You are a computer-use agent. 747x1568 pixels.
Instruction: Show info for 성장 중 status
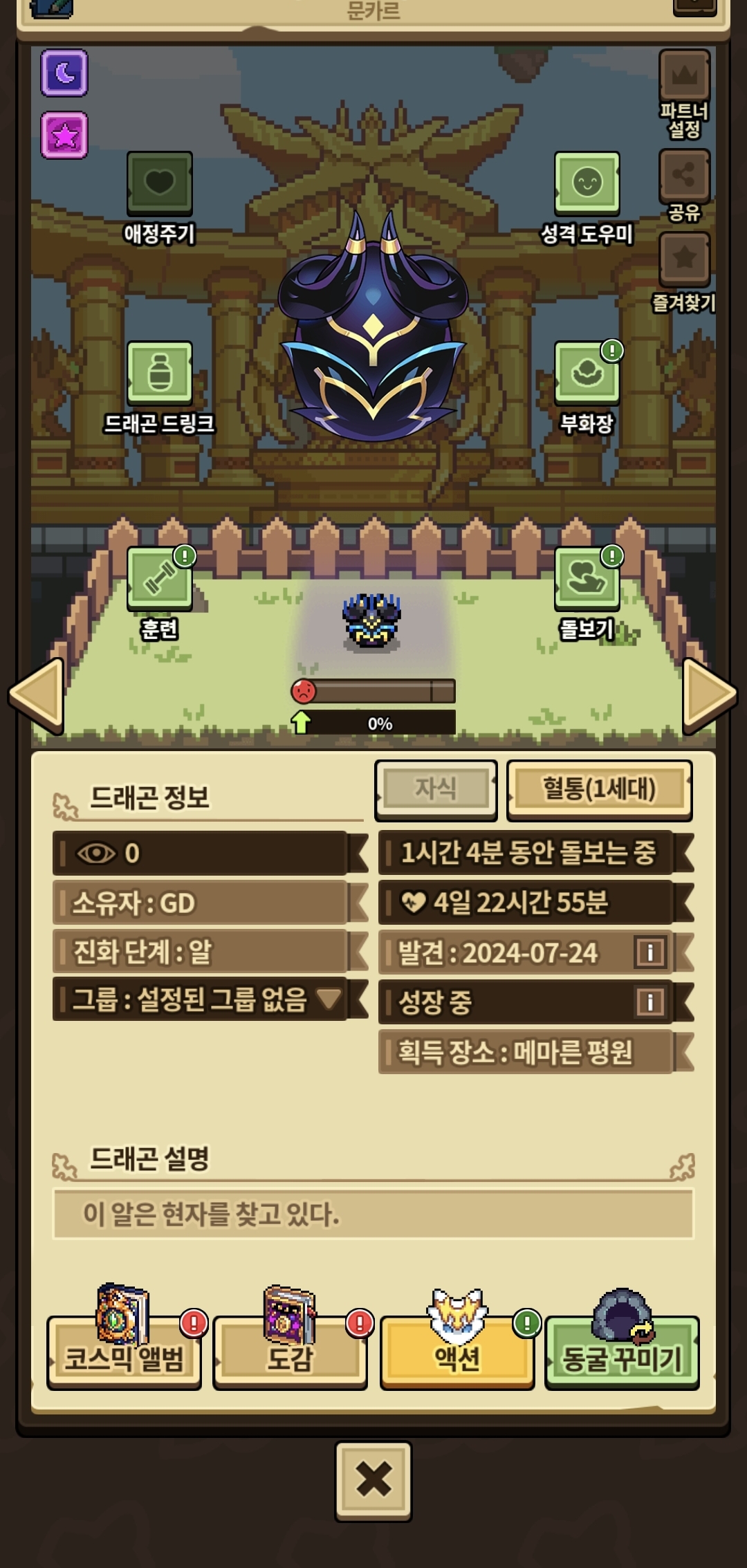[649, 1002]
